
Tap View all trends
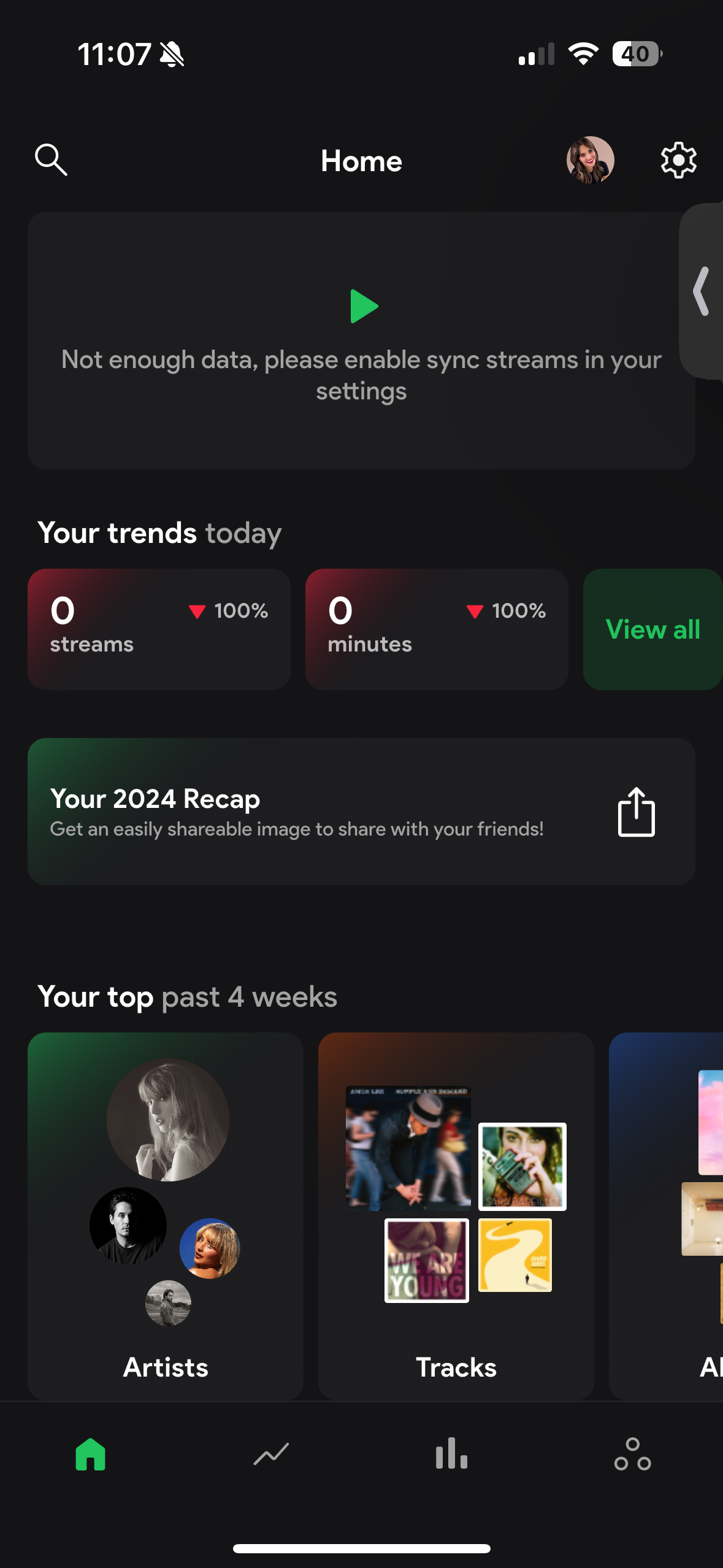pos(652,629)
